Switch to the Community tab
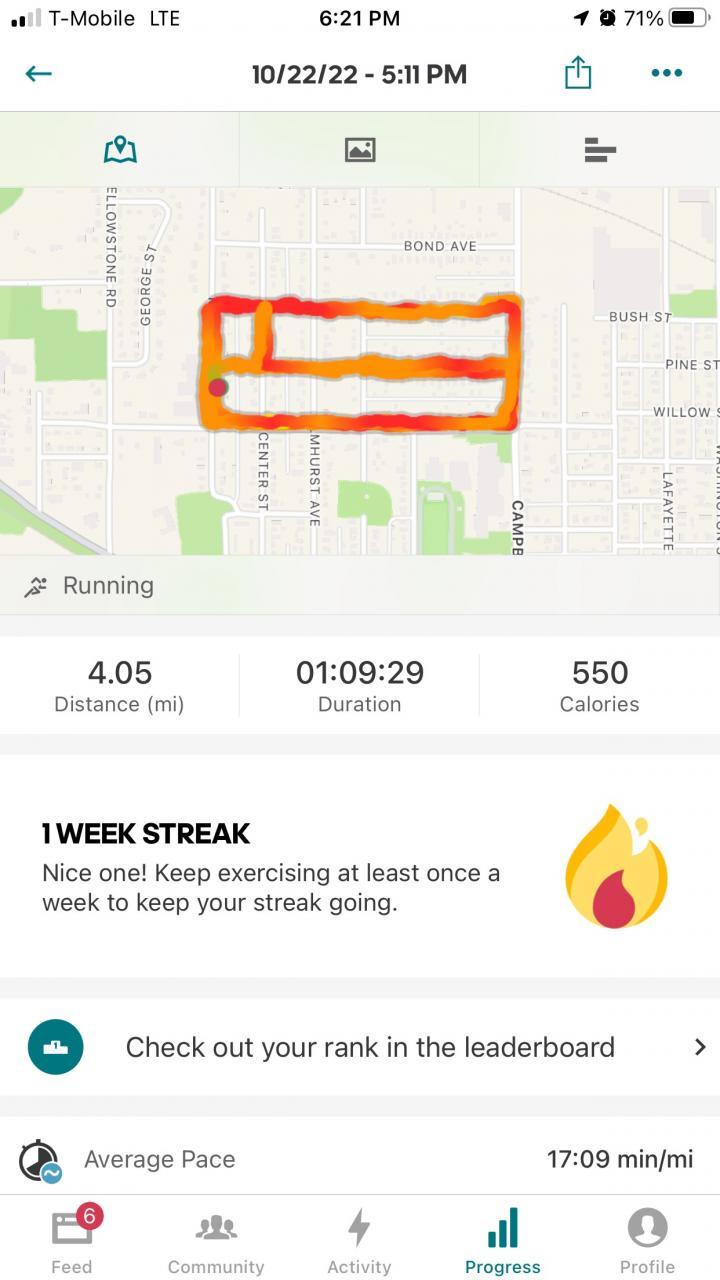The height and width of the screenshot is (1280, 720). pos(216,1240)
